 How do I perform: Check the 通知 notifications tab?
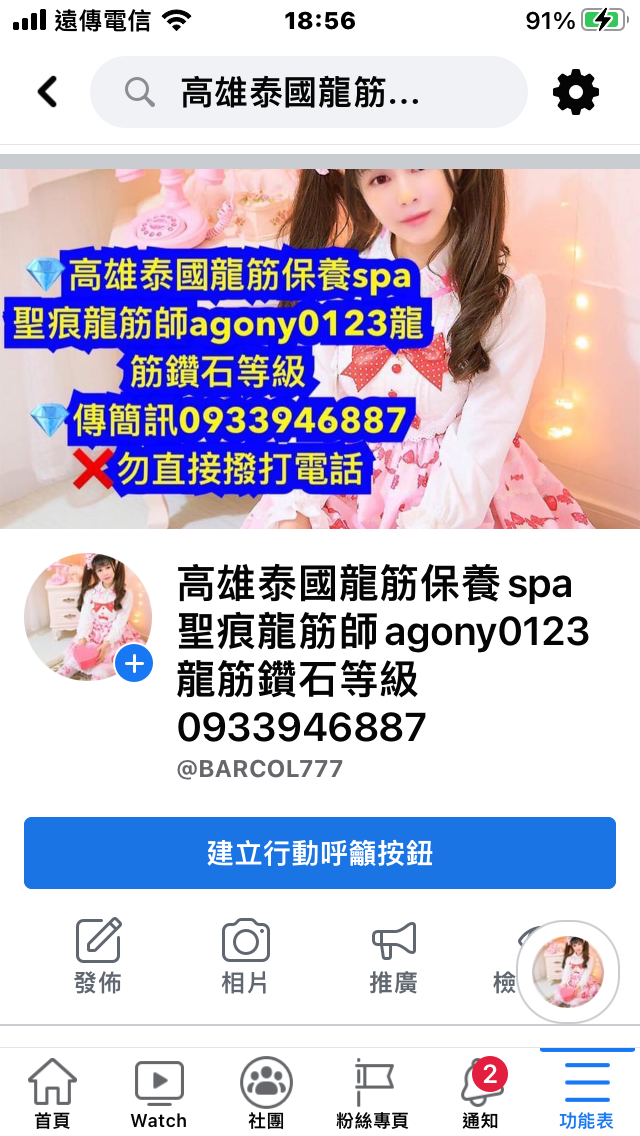pos(480,1093)
